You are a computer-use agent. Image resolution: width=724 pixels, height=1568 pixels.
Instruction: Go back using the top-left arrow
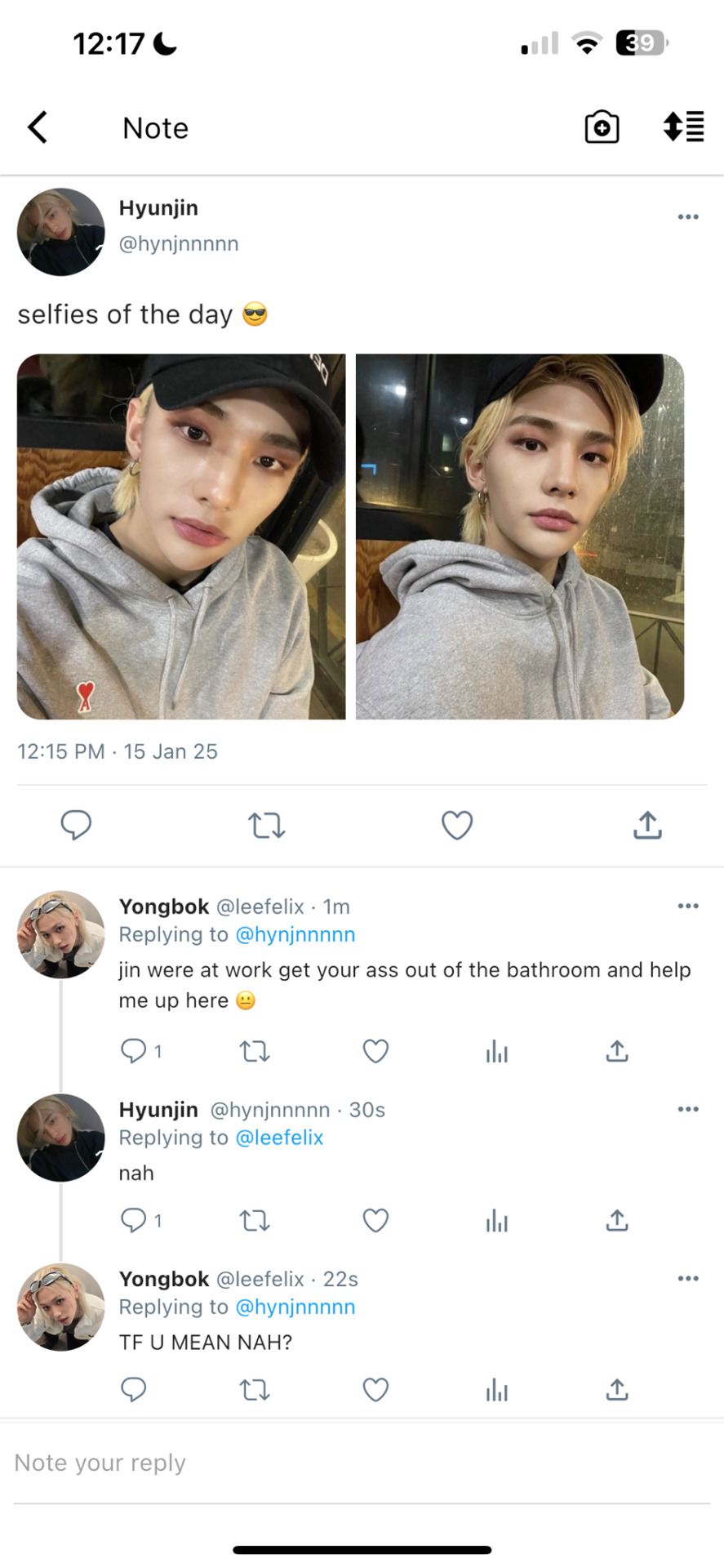coord(38,127)
